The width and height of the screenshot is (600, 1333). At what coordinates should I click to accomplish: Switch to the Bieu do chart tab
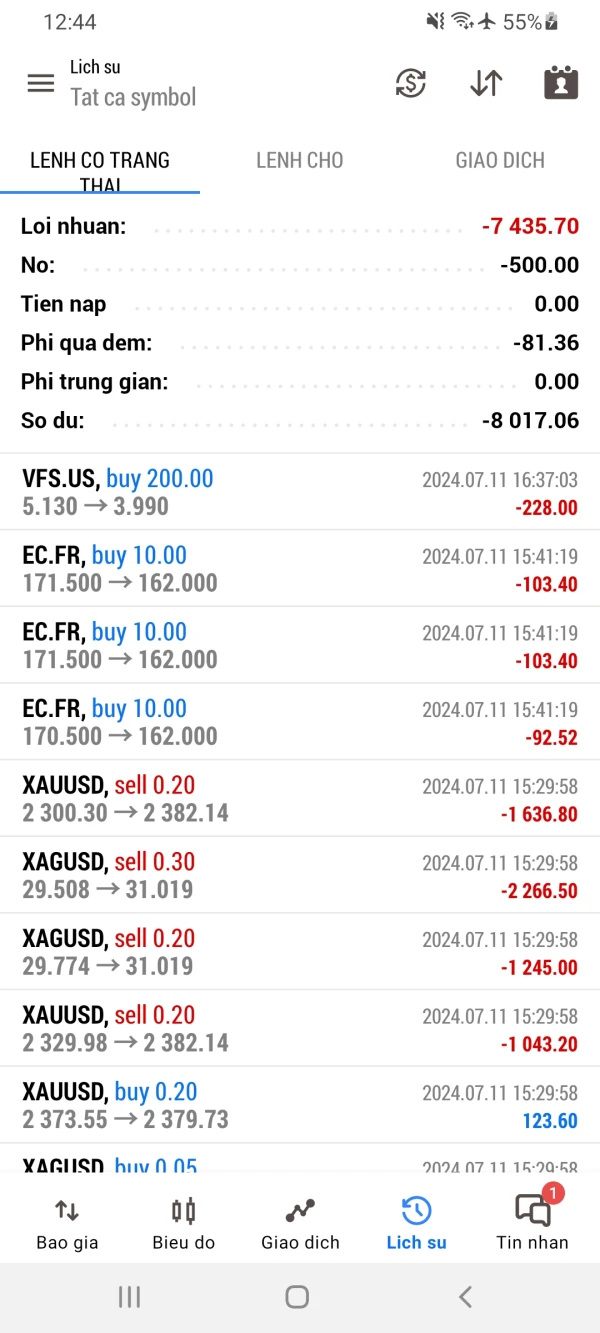pyautogui.click(x=184, y=1223)
